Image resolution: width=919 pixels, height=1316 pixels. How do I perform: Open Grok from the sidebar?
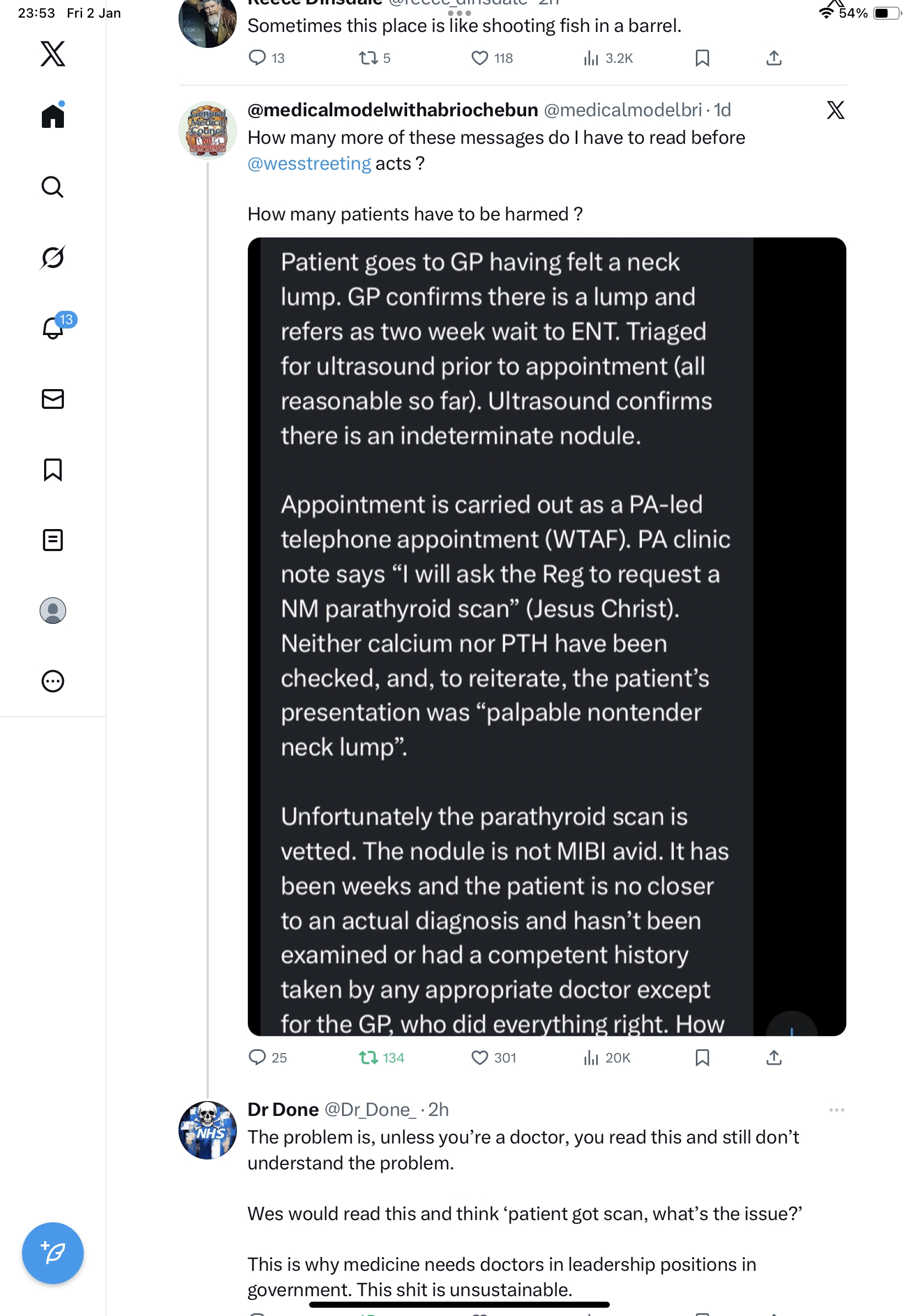click(53, 257)
